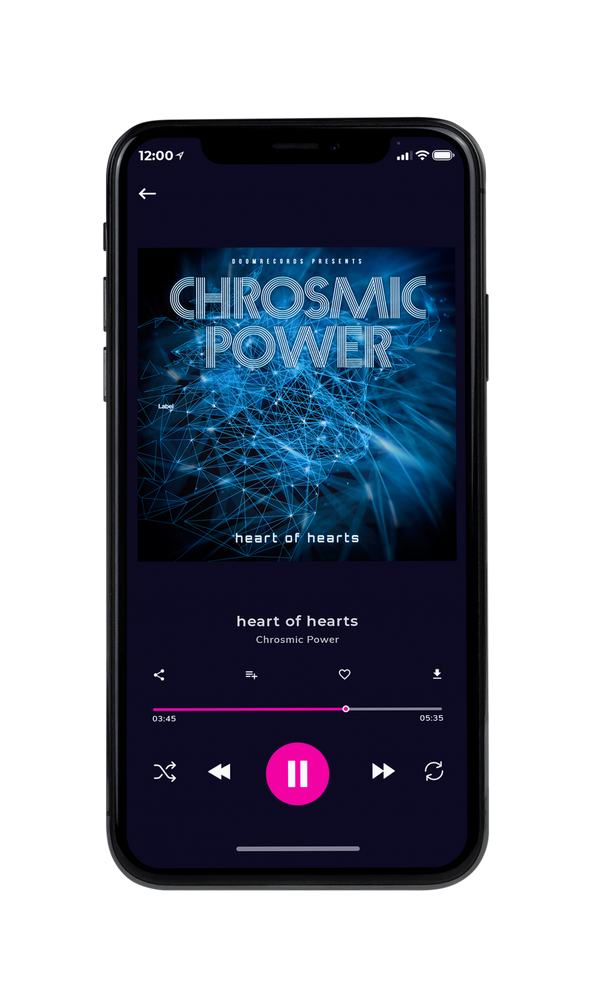The image size is (600, 1000).
Task: Download the current track
Action: pos(437,674)
